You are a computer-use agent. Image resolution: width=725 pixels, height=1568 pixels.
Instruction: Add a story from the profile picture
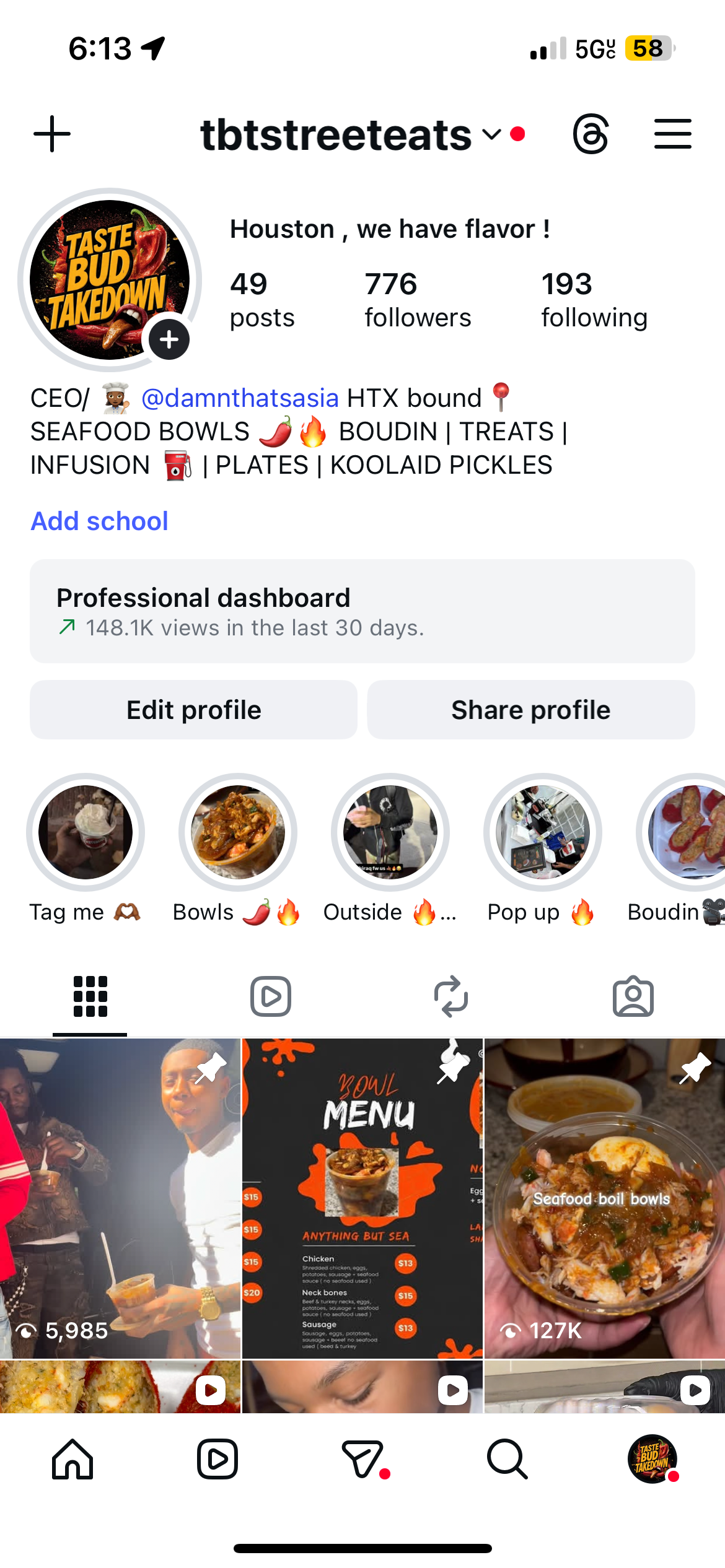[x=169, y=339]
